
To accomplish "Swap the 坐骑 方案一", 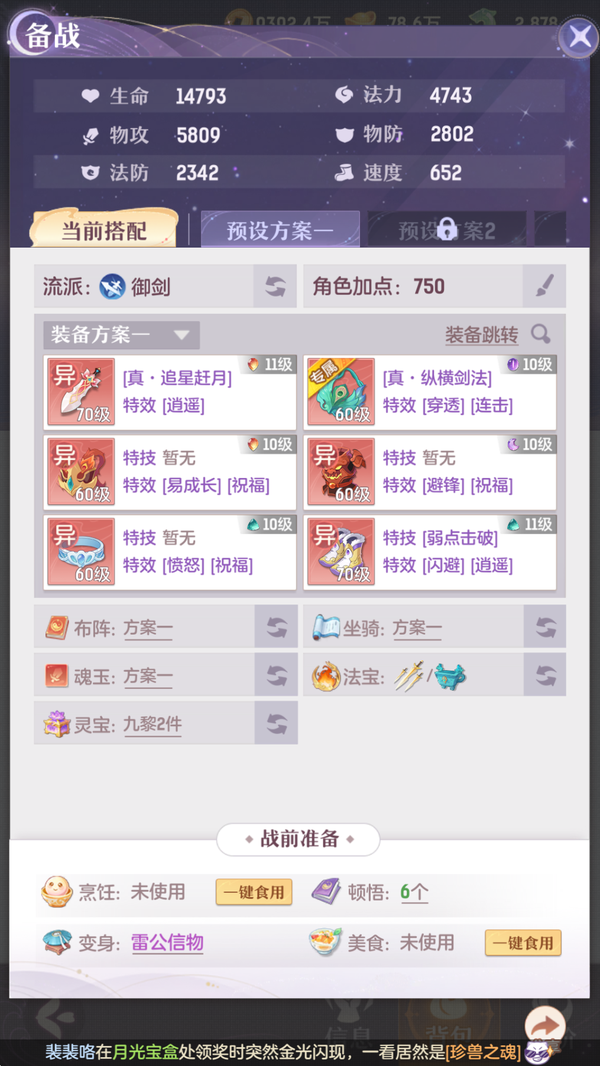I will 545,628.
